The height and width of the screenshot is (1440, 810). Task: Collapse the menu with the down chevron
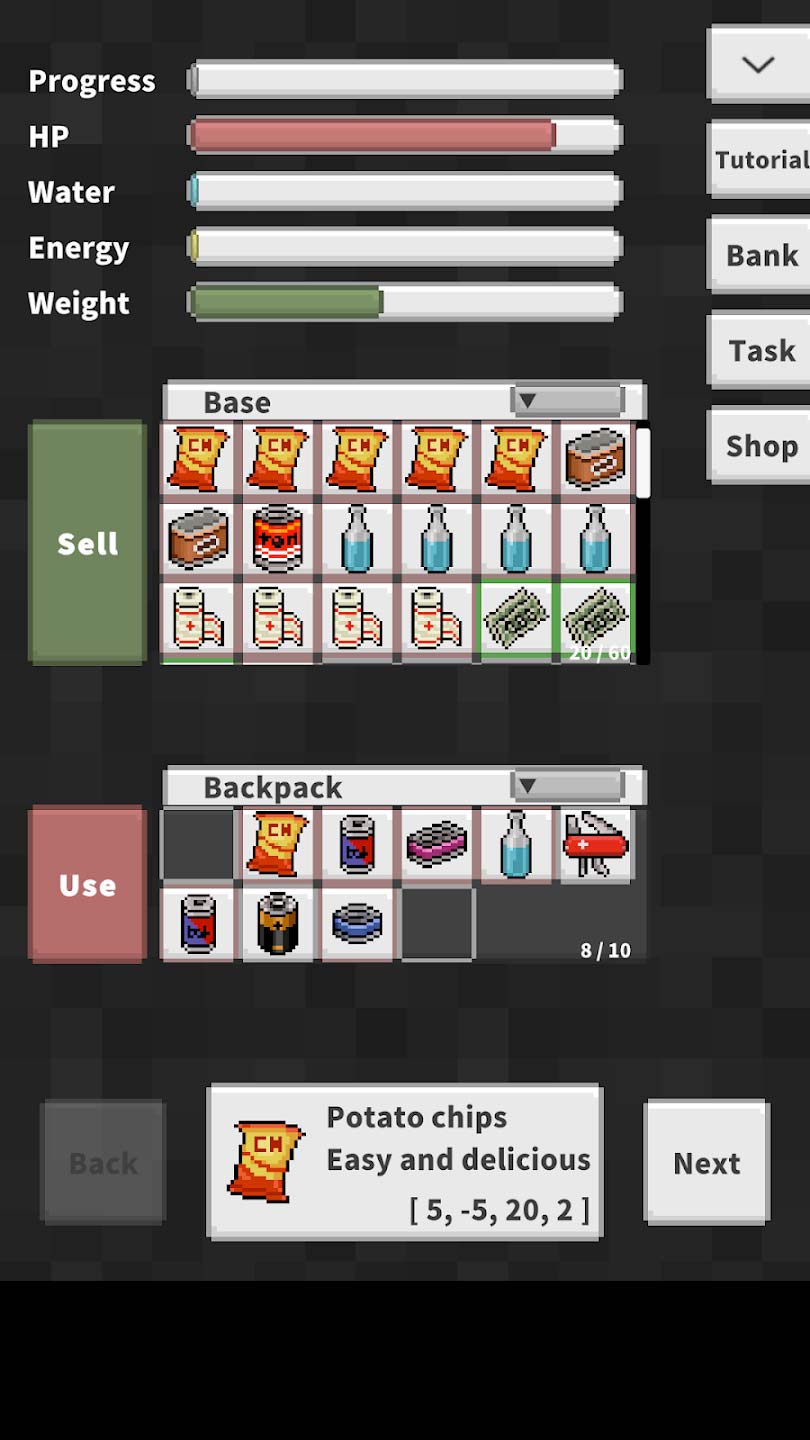pos(758,65)
